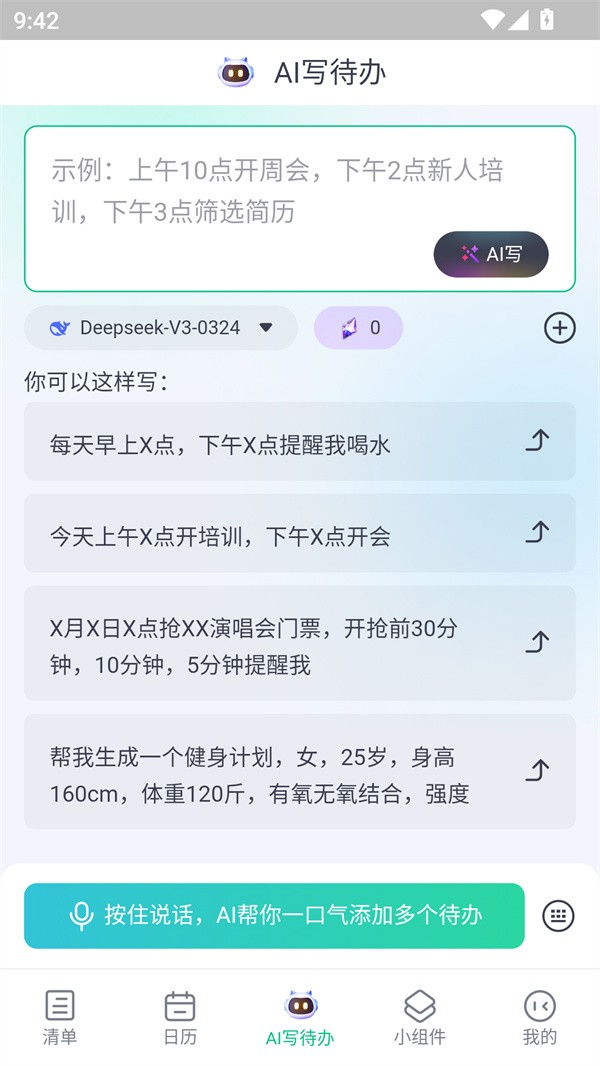The image size is (600, 1066).
Task: Tap the circled plus icon
Action: pos(559,328)
